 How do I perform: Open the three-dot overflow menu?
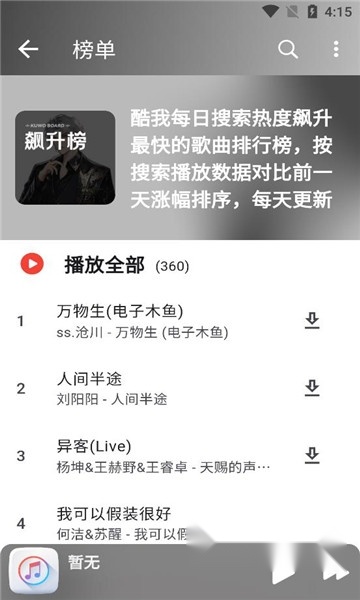[336, 49]
